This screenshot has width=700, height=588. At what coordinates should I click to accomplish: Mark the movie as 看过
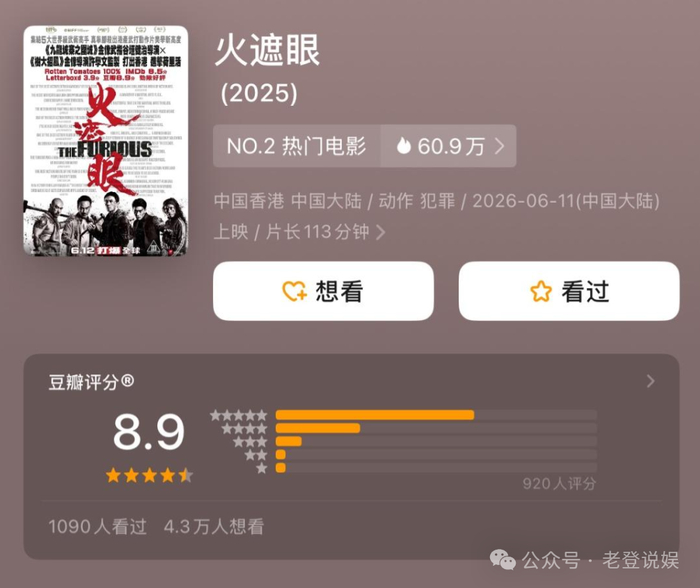pos(569,291)
